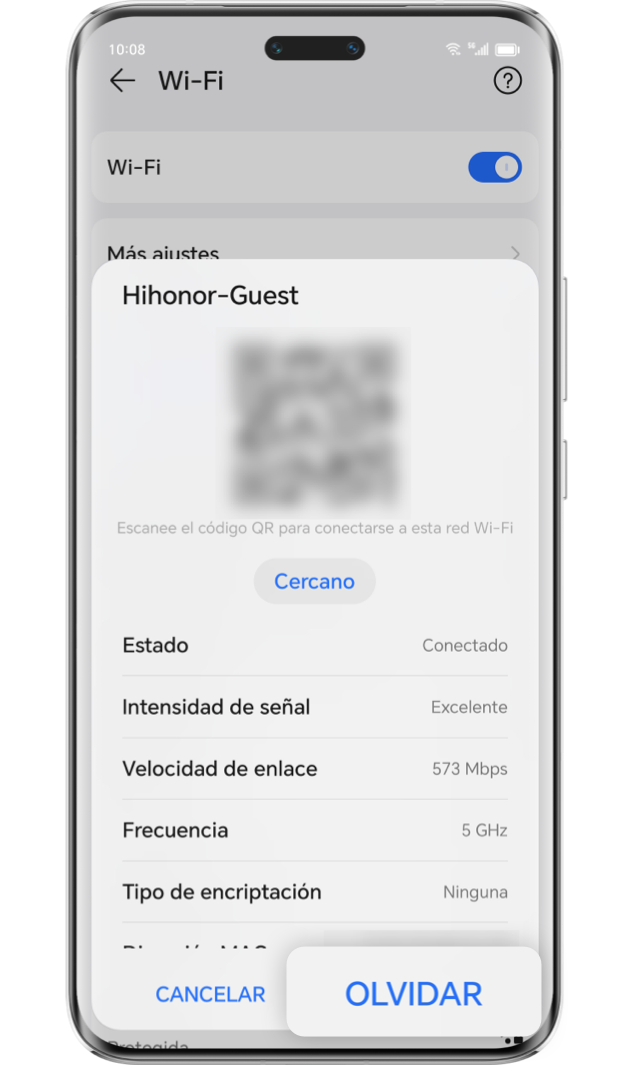Select the Cercano chip

(x=314, y=581)
